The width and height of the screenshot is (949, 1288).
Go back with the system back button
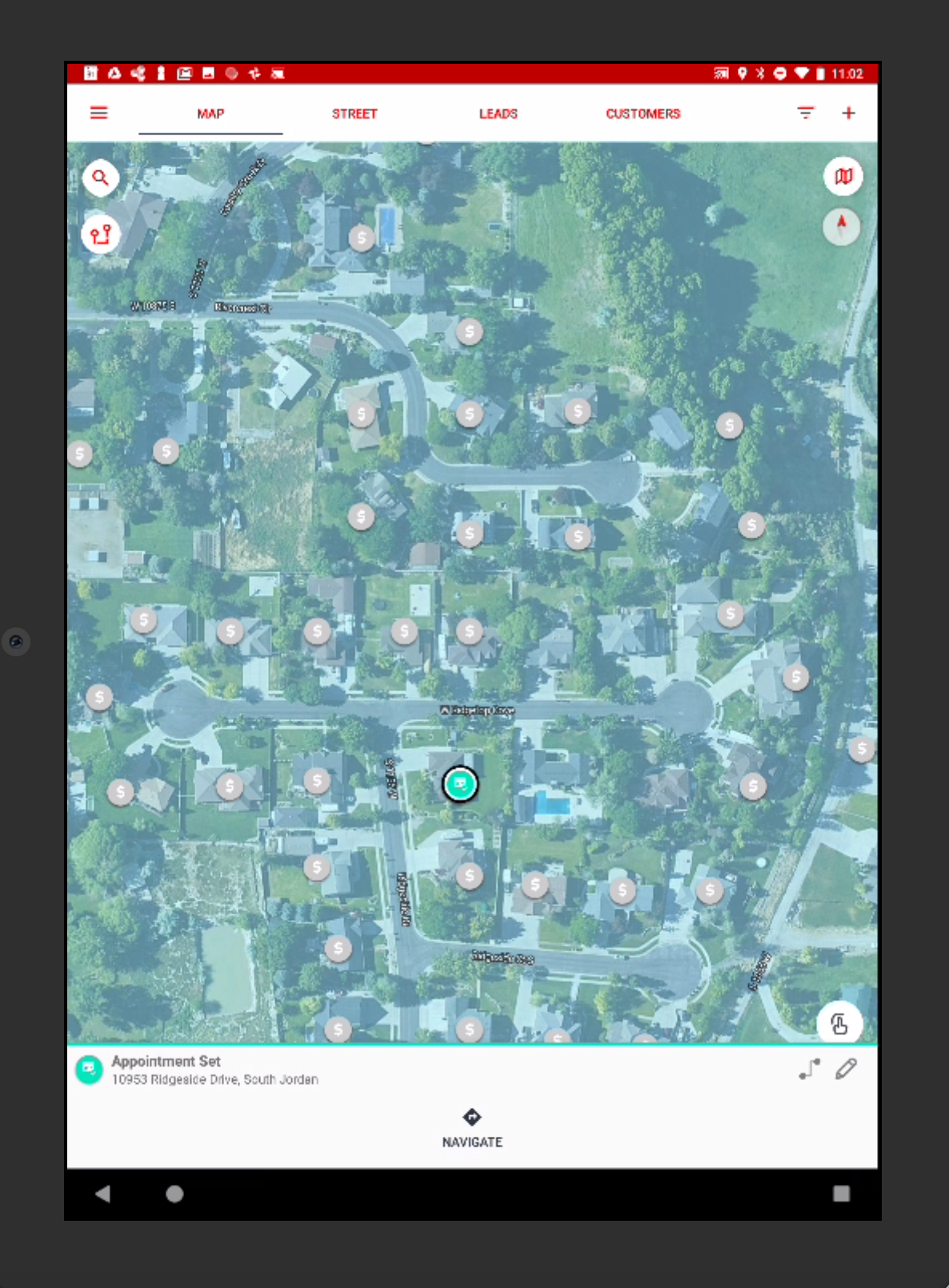click(x=102, y=1194)
